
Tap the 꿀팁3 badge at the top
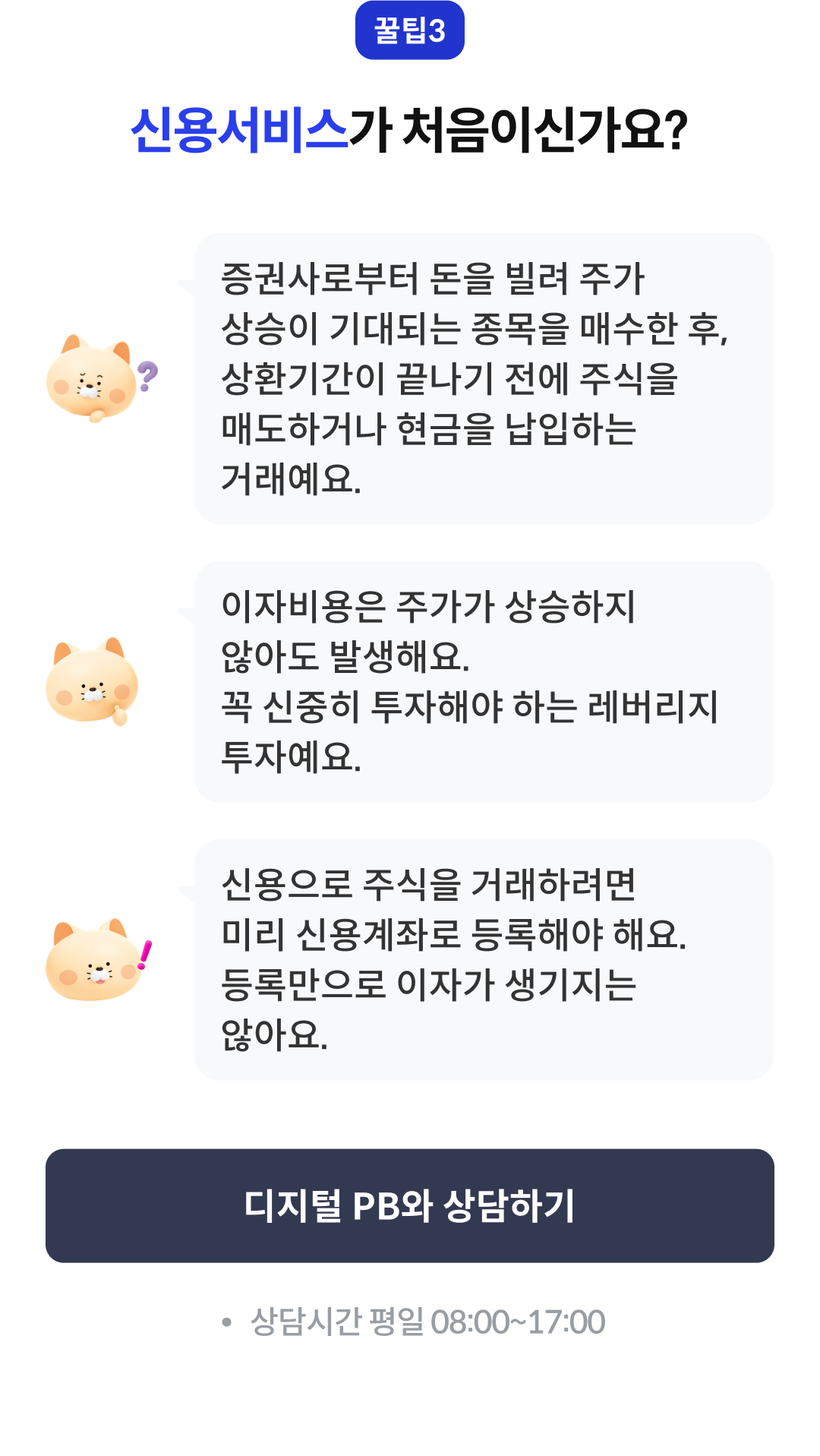coord(410,32)
